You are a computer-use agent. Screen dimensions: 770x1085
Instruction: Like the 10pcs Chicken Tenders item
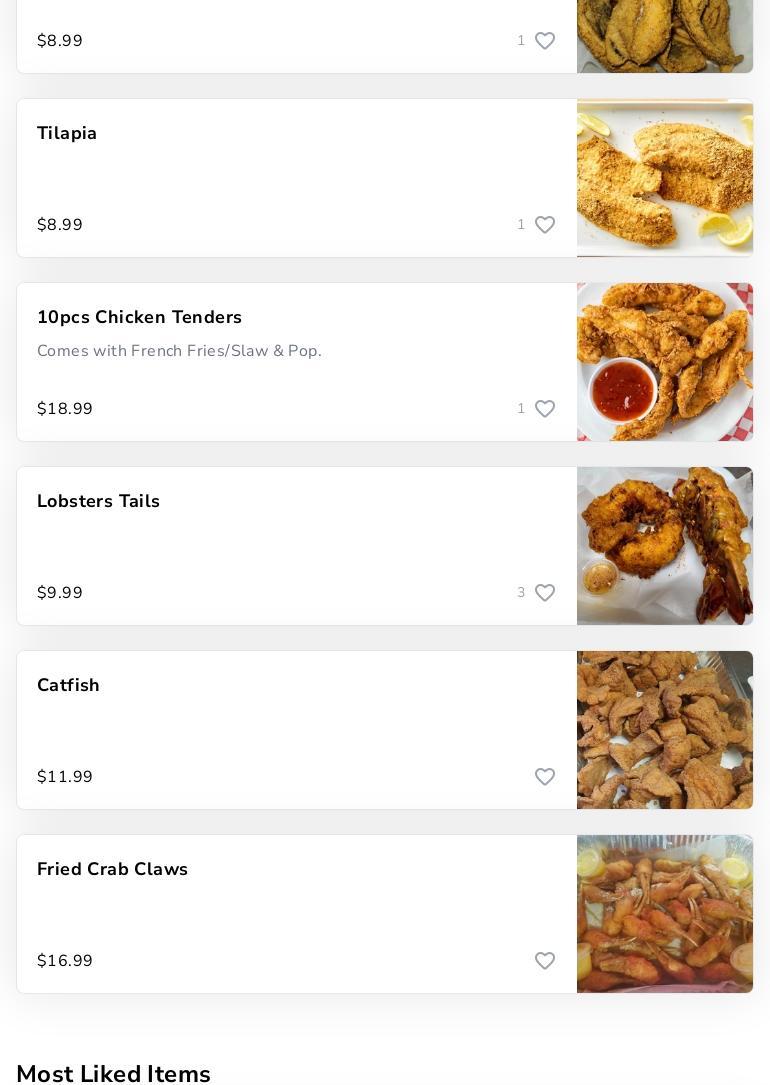coord(545,409)
